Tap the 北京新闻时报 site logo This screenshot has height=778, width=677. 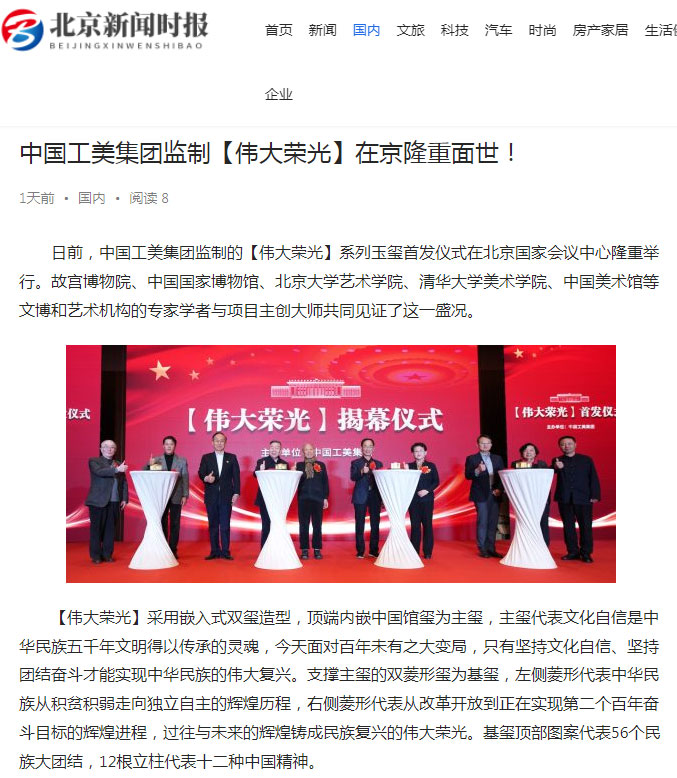click(x=106, y=30)
